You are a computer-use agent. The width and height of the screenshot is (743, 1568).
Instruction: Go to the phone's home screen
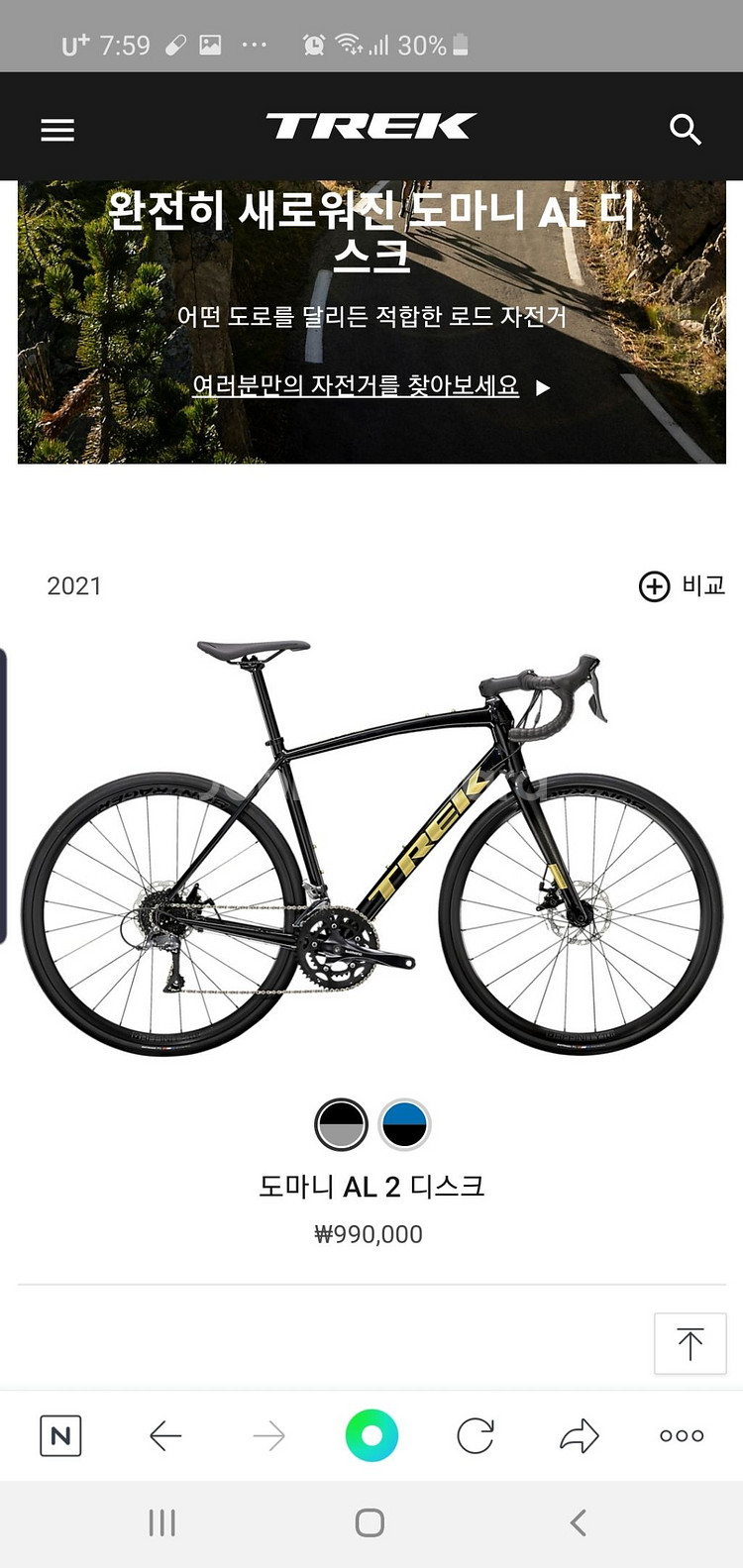370,1522
